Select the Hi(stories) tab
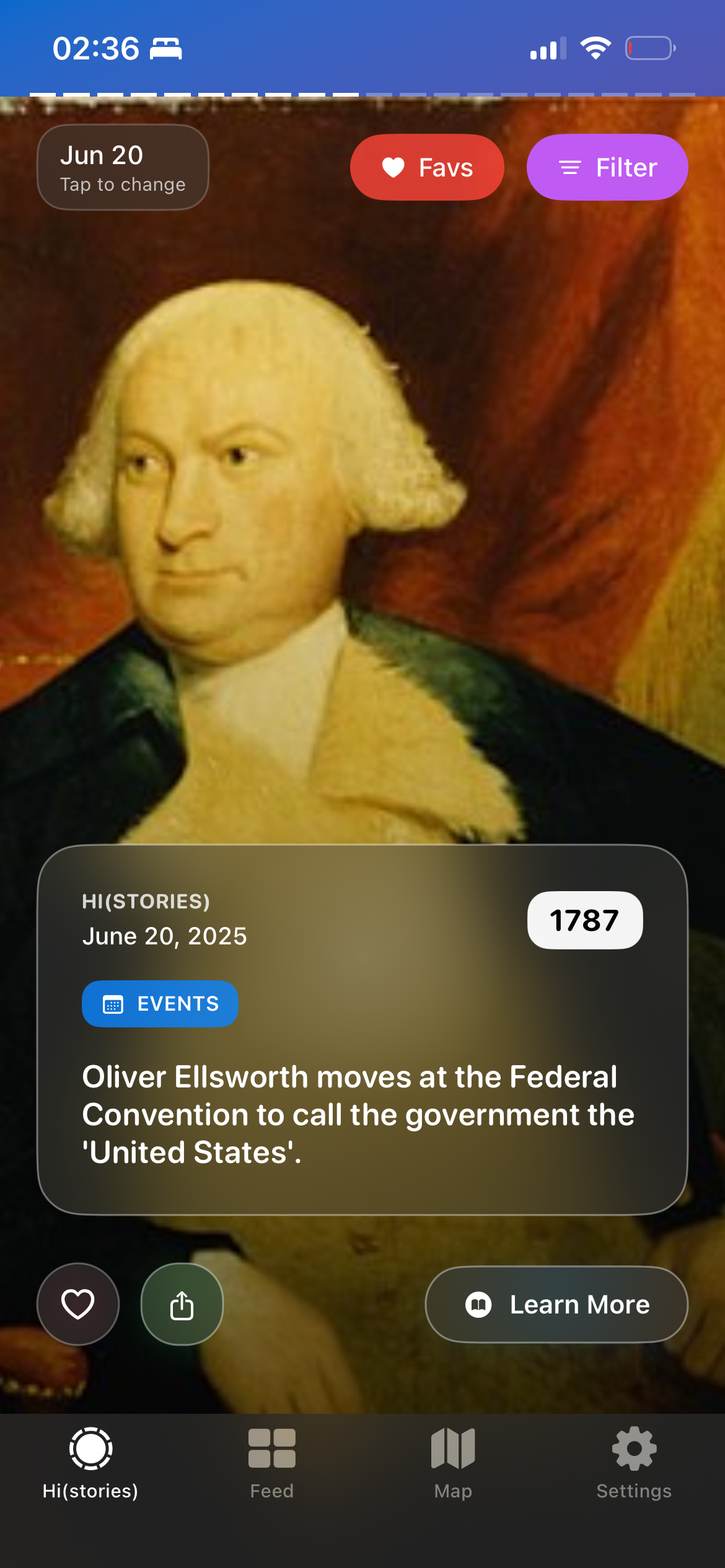The image size is (725, 1568). pos(90,1463)
